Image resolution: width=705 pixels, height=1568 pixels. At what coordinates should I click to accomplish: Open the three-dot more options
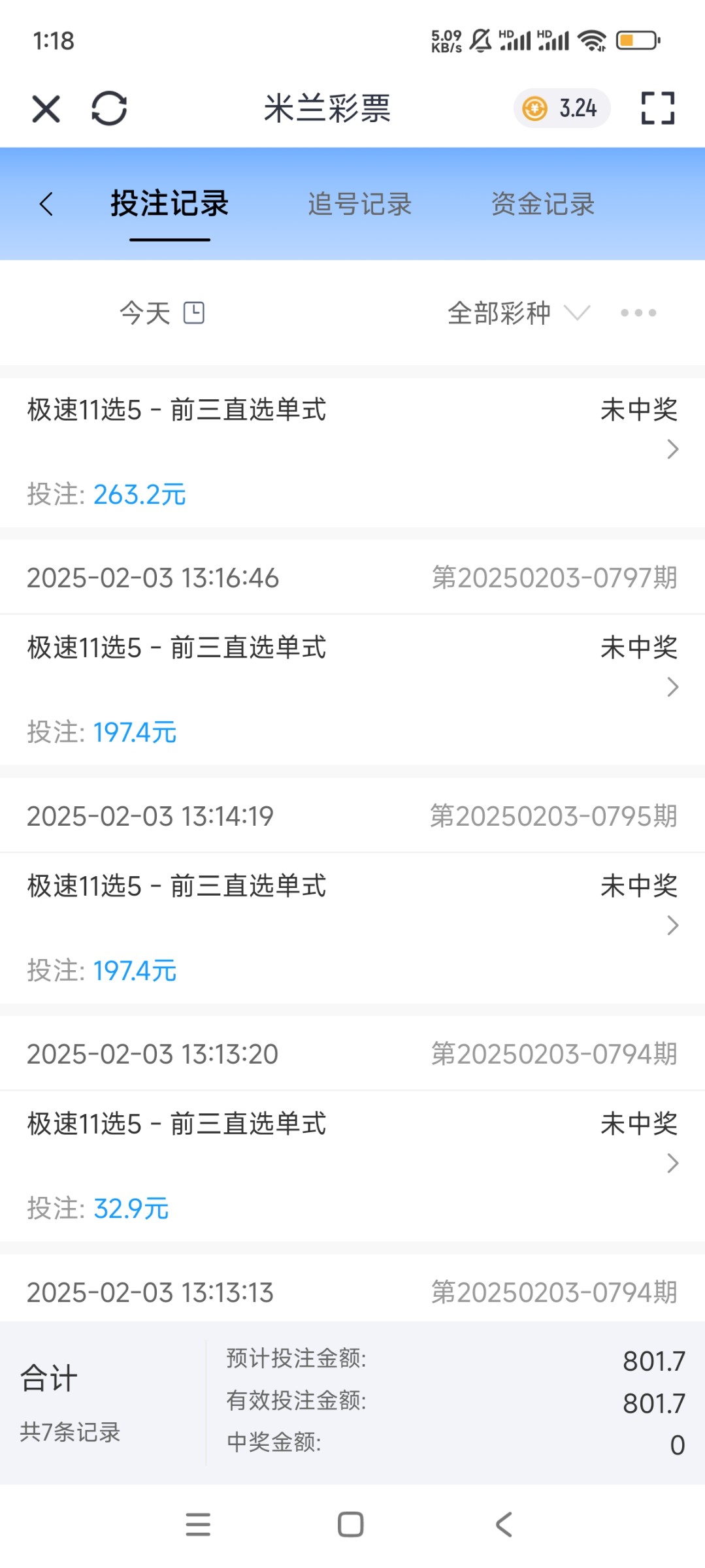pos(638,313)
